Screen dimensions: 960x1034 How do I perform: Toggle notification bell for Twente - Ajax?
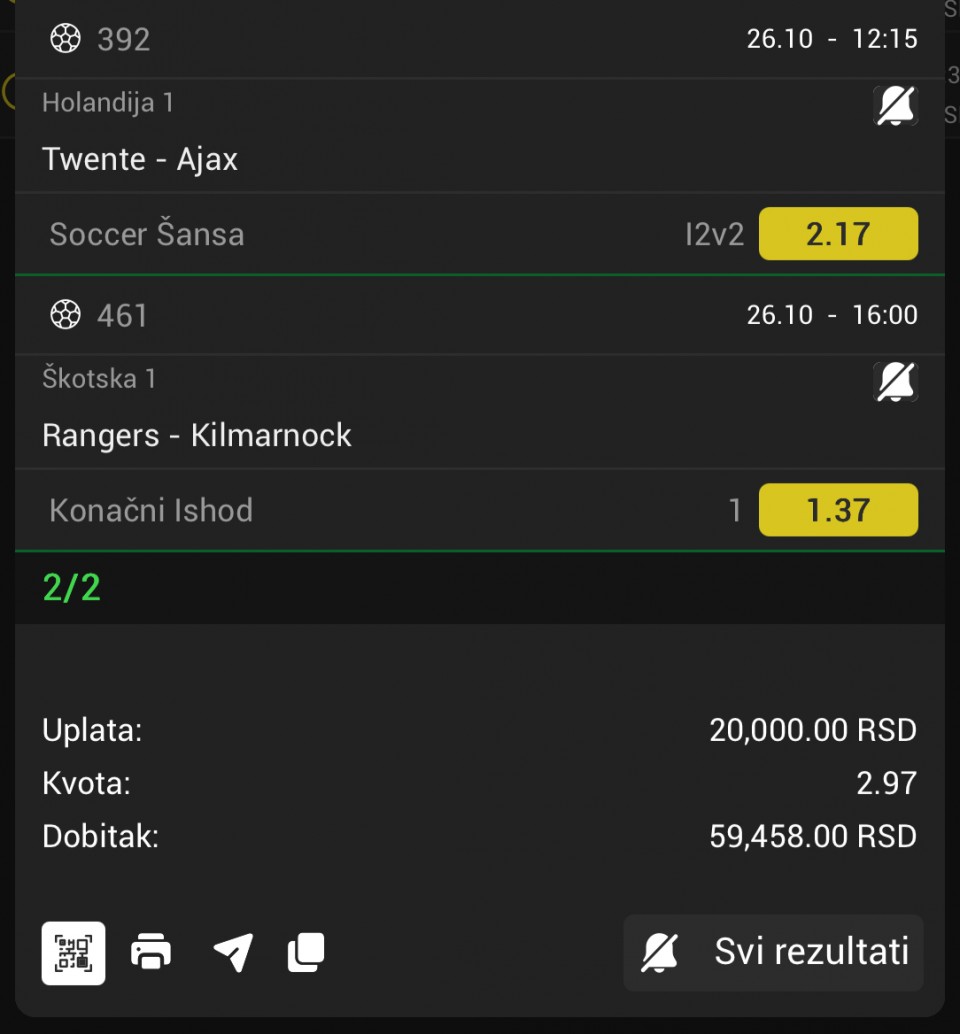[x=895, y=106]
